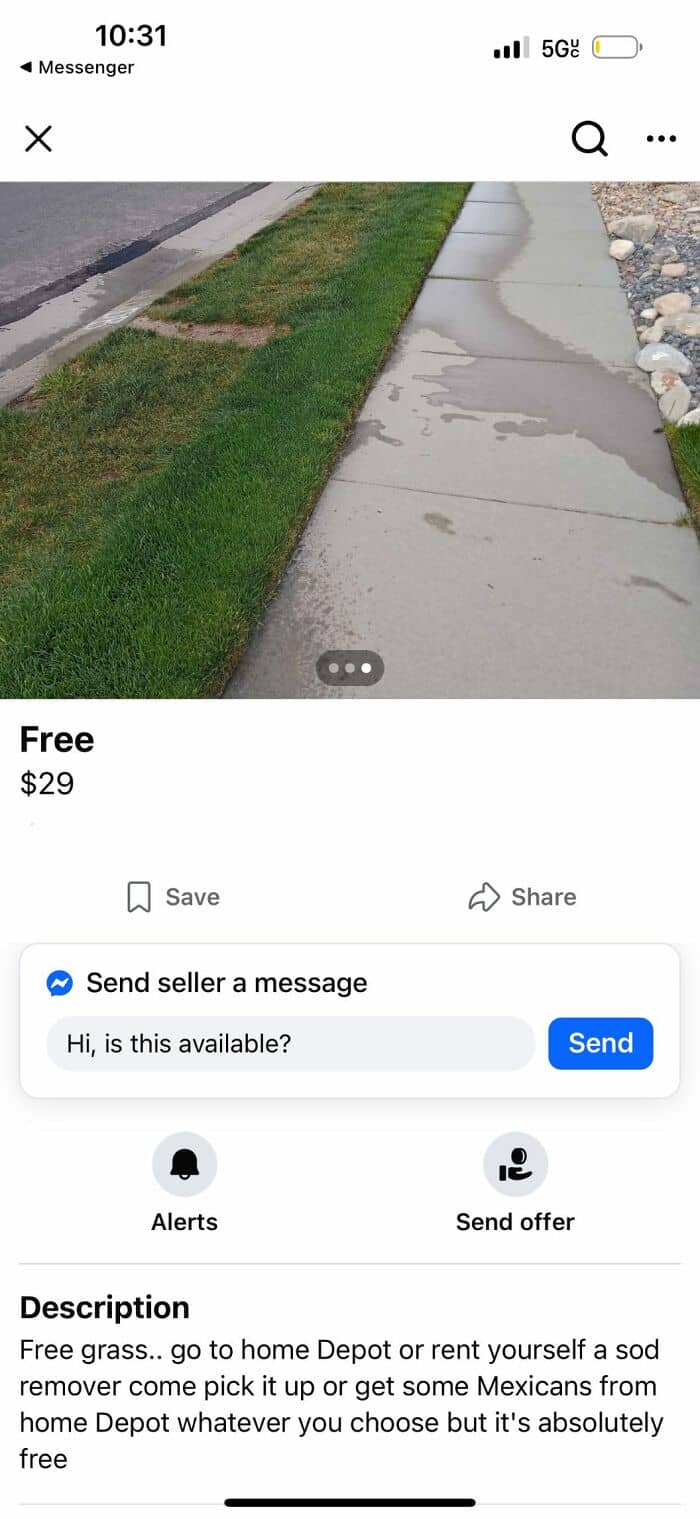
Task: Tap Send offer
Action: click(515, 1165)
